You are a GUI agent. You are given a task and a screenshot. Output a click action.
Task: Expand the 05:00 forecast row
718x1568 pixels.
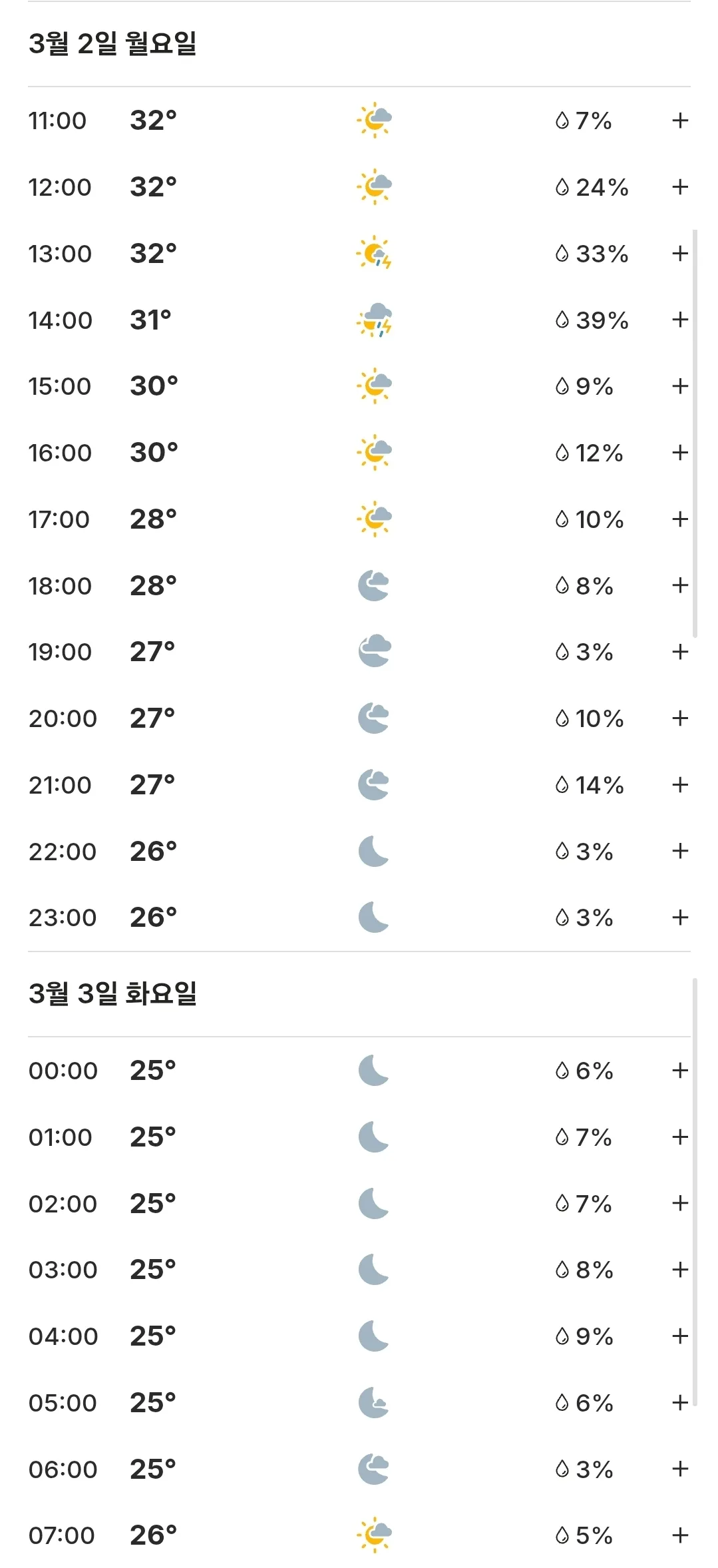[679, 1403]
